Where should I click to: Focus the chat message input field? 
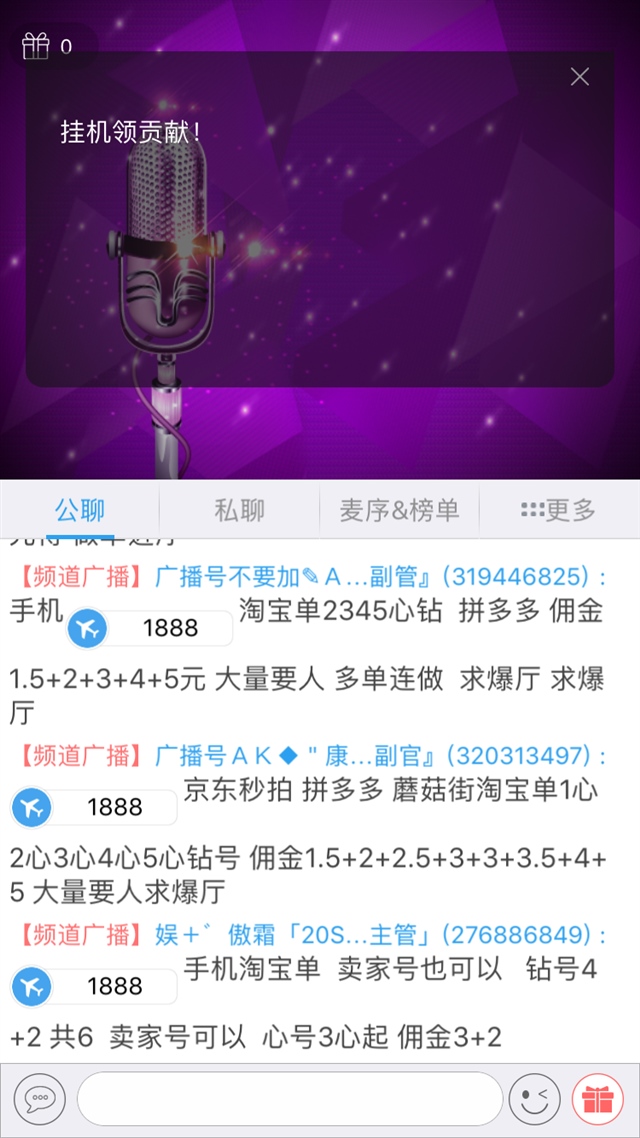tap(290, 1099)
